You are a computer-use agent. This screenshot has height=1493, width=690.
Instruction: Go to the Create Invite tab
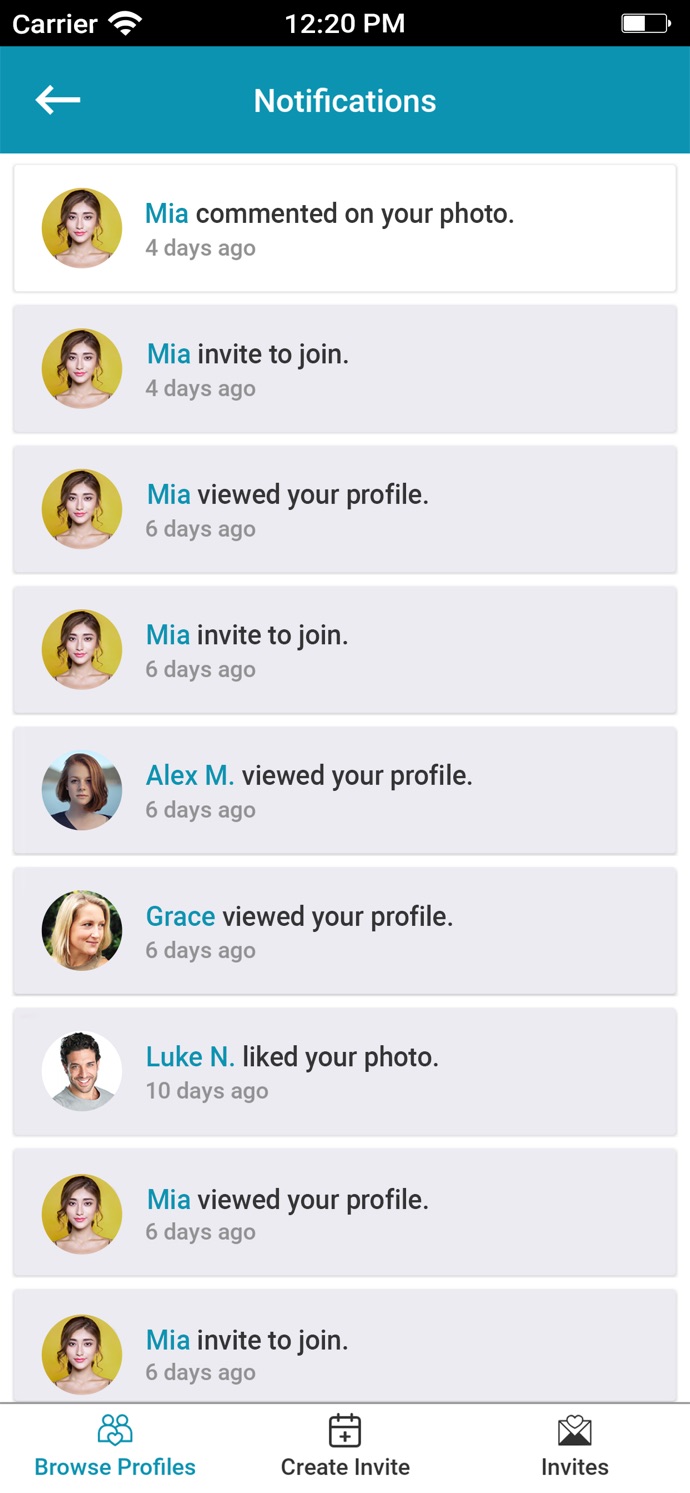tap(345, 1447)
